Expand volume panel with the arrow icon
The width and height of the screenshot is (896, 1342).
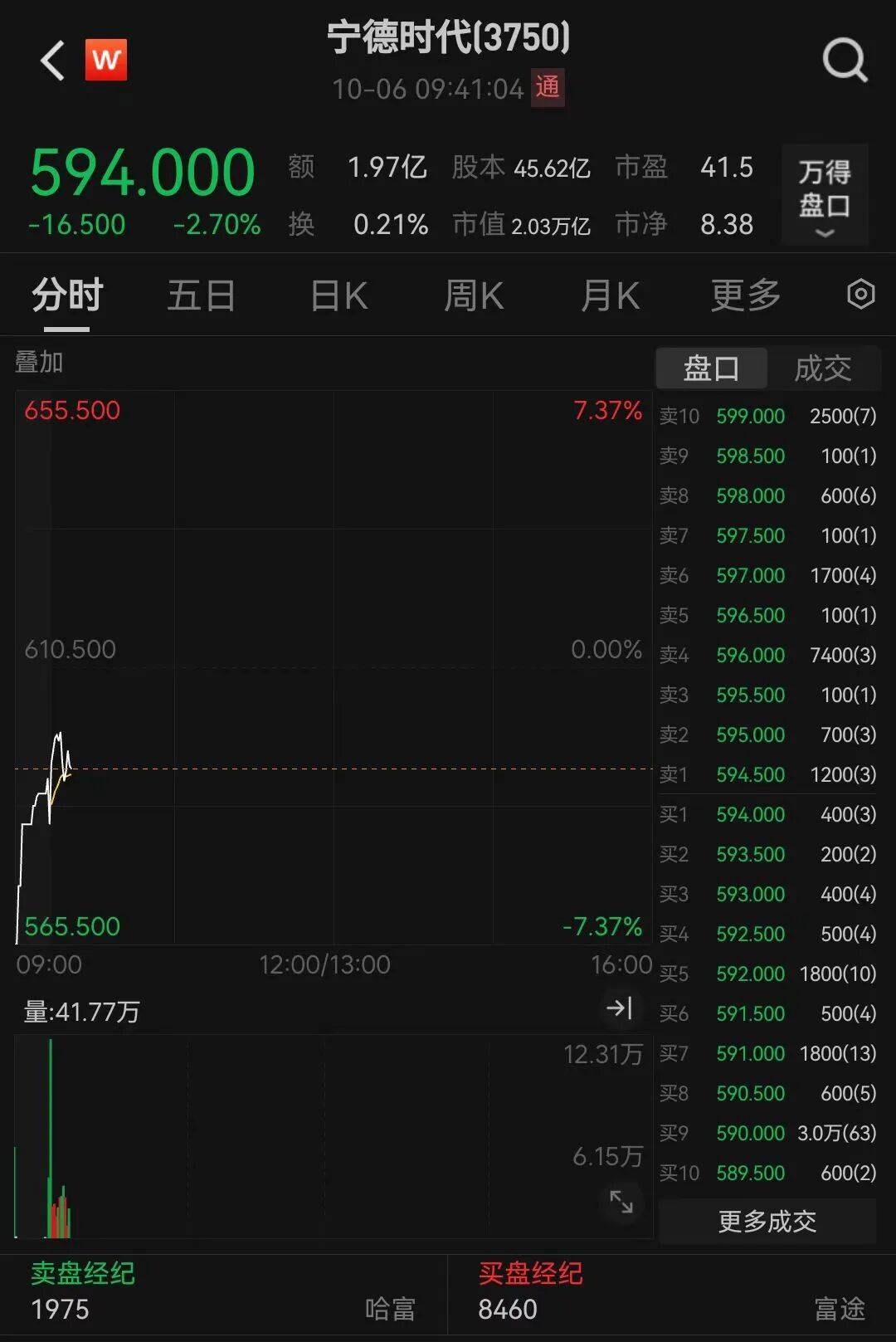tap(621, 1009)
